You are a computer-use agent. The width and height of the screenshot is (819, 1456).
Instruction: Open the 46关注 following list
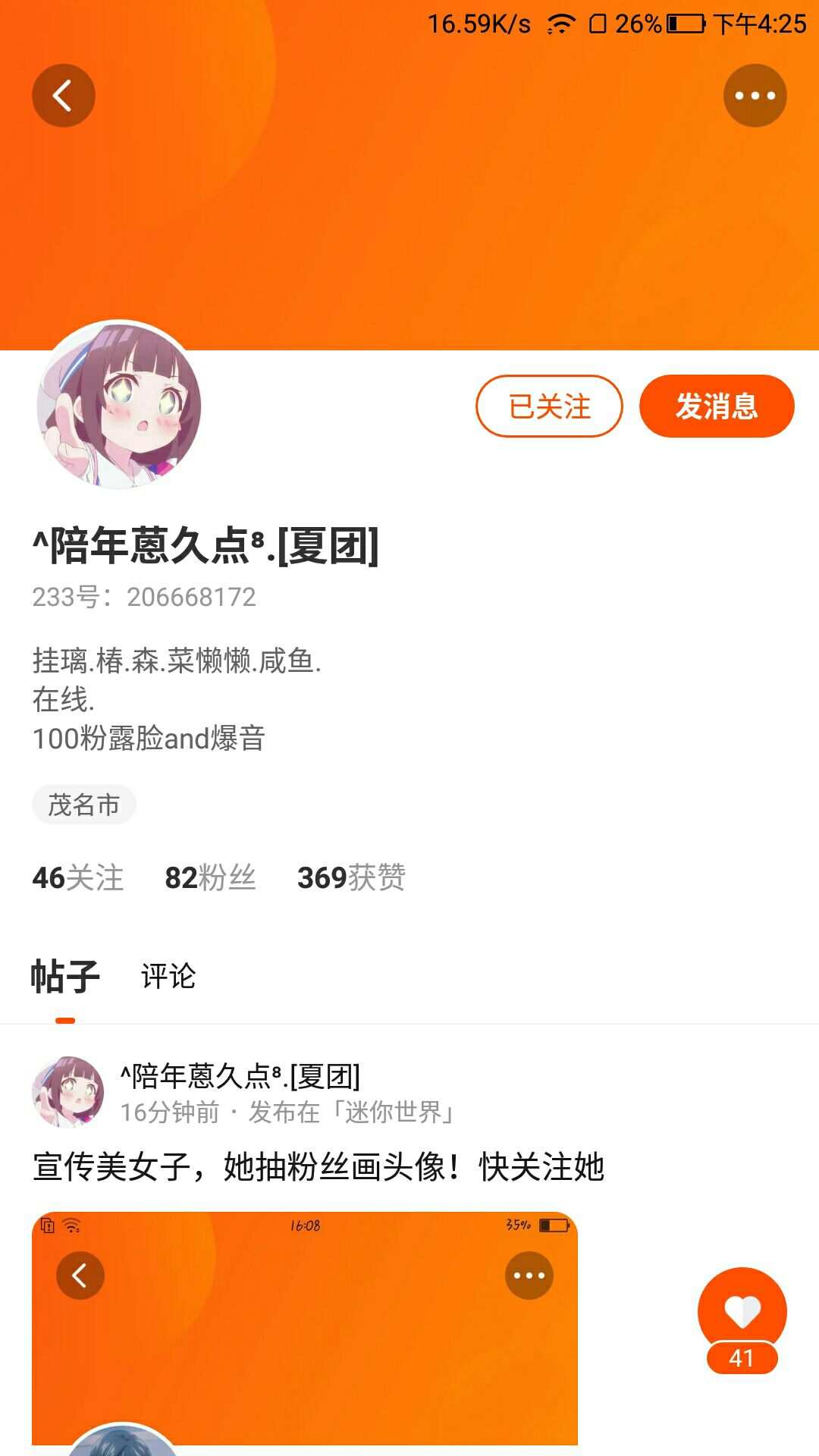click(x=78, y=877)
